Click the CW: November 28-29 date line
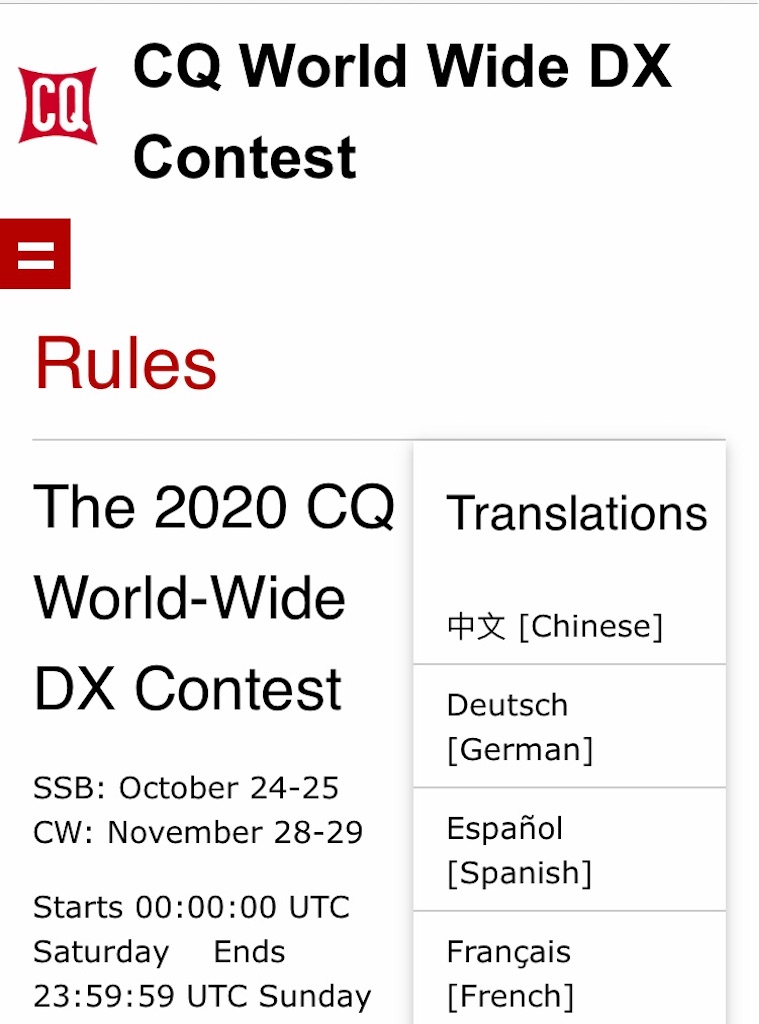Viewport: 759px width, 1024px height. tap(197, 833)
